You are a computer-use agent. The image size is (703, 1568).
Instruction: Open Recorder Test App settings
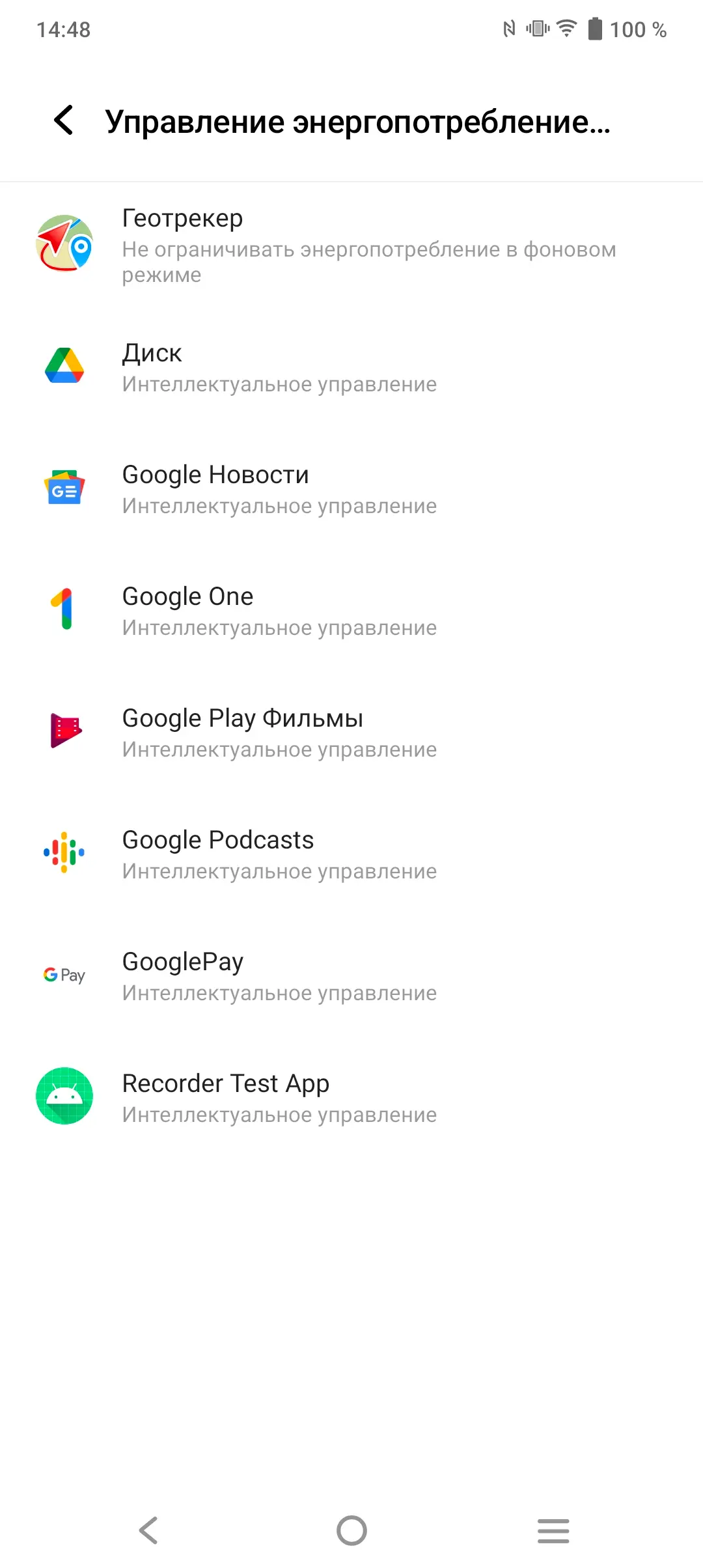[x=351, y=1097]
